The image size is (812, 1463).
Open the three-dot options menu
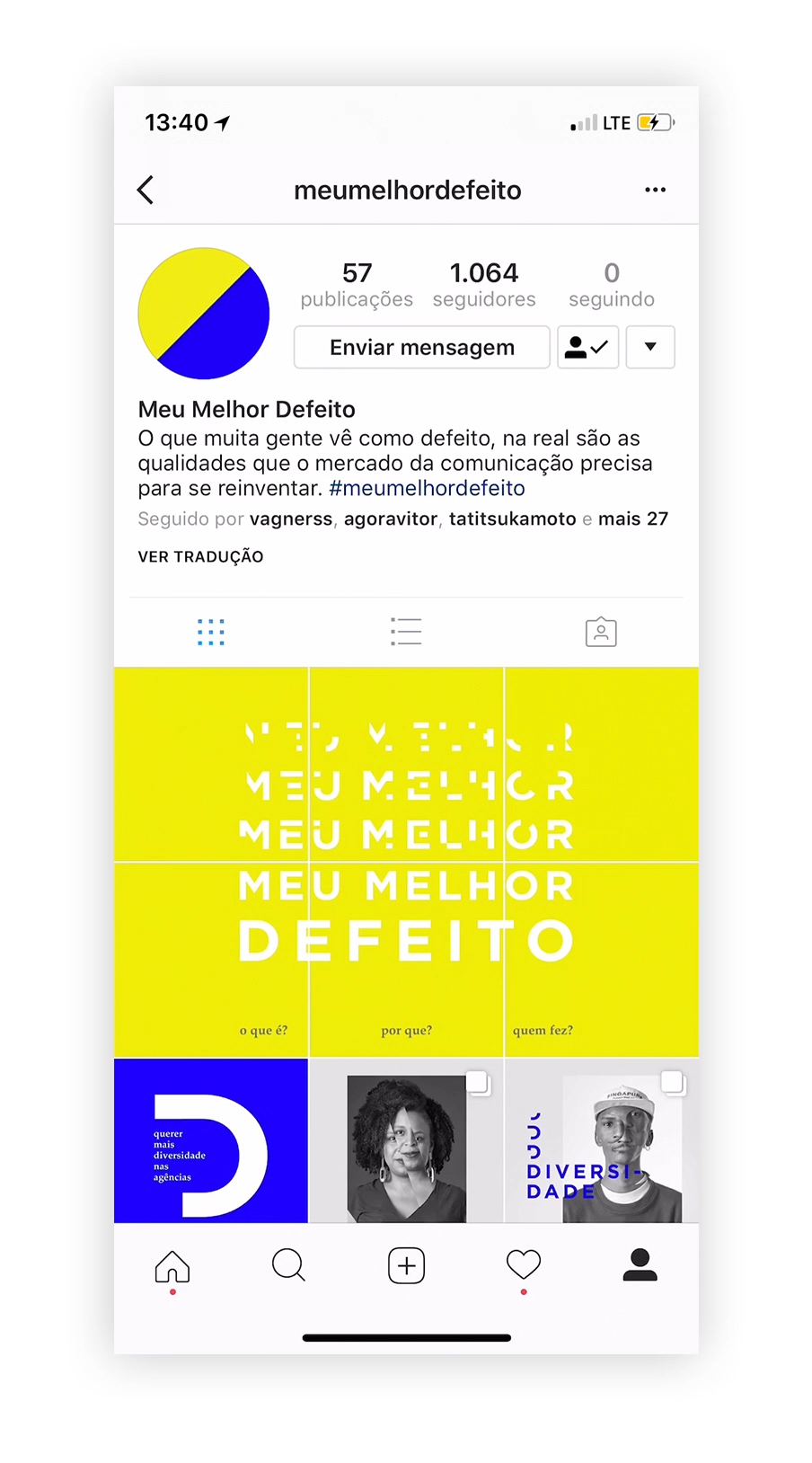[655, 190]
